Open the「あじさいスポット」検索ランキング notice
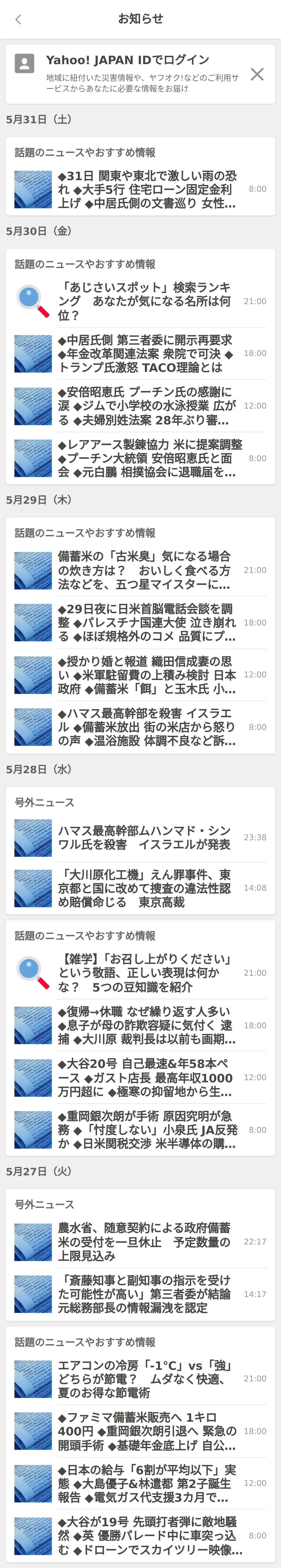Viewport: 281px width, 1568px height. click(x=146, y=301)
